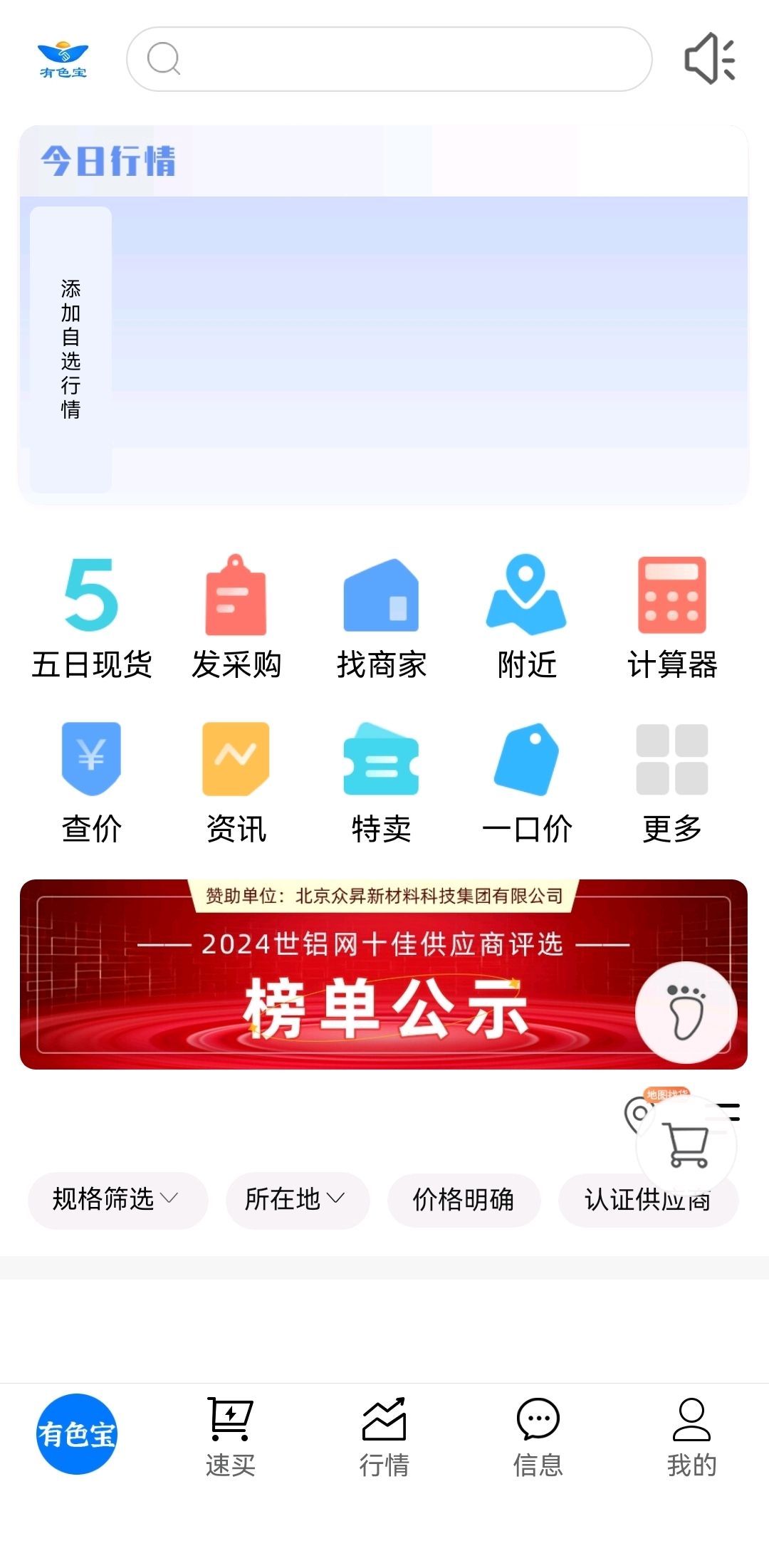
Task: Select the 价格明确 filter chip
Action: (464, 1200)
